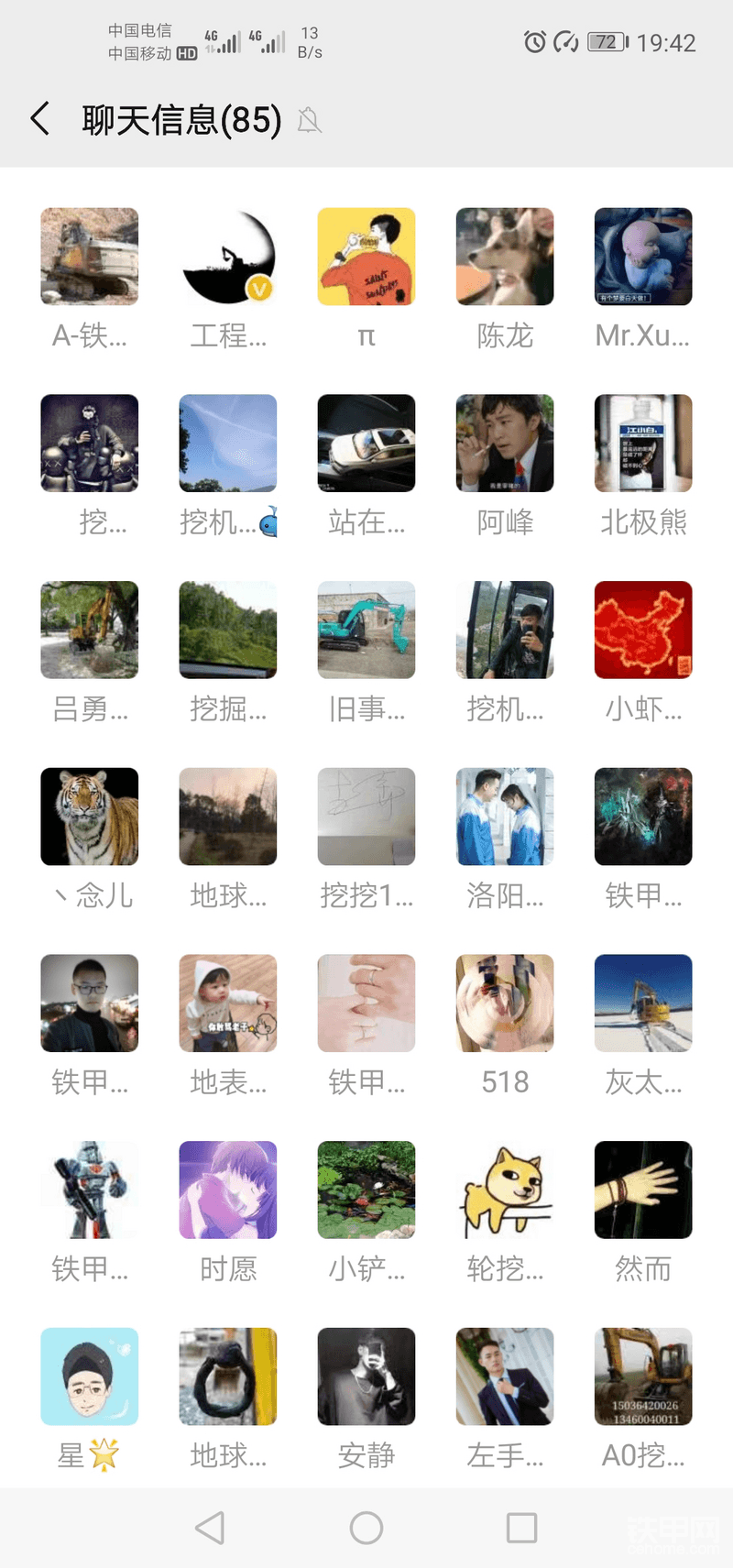The height and width of the screenshot is (1568, 733).
Task: Open member 安静's profile
Action: coord(366,1376)
